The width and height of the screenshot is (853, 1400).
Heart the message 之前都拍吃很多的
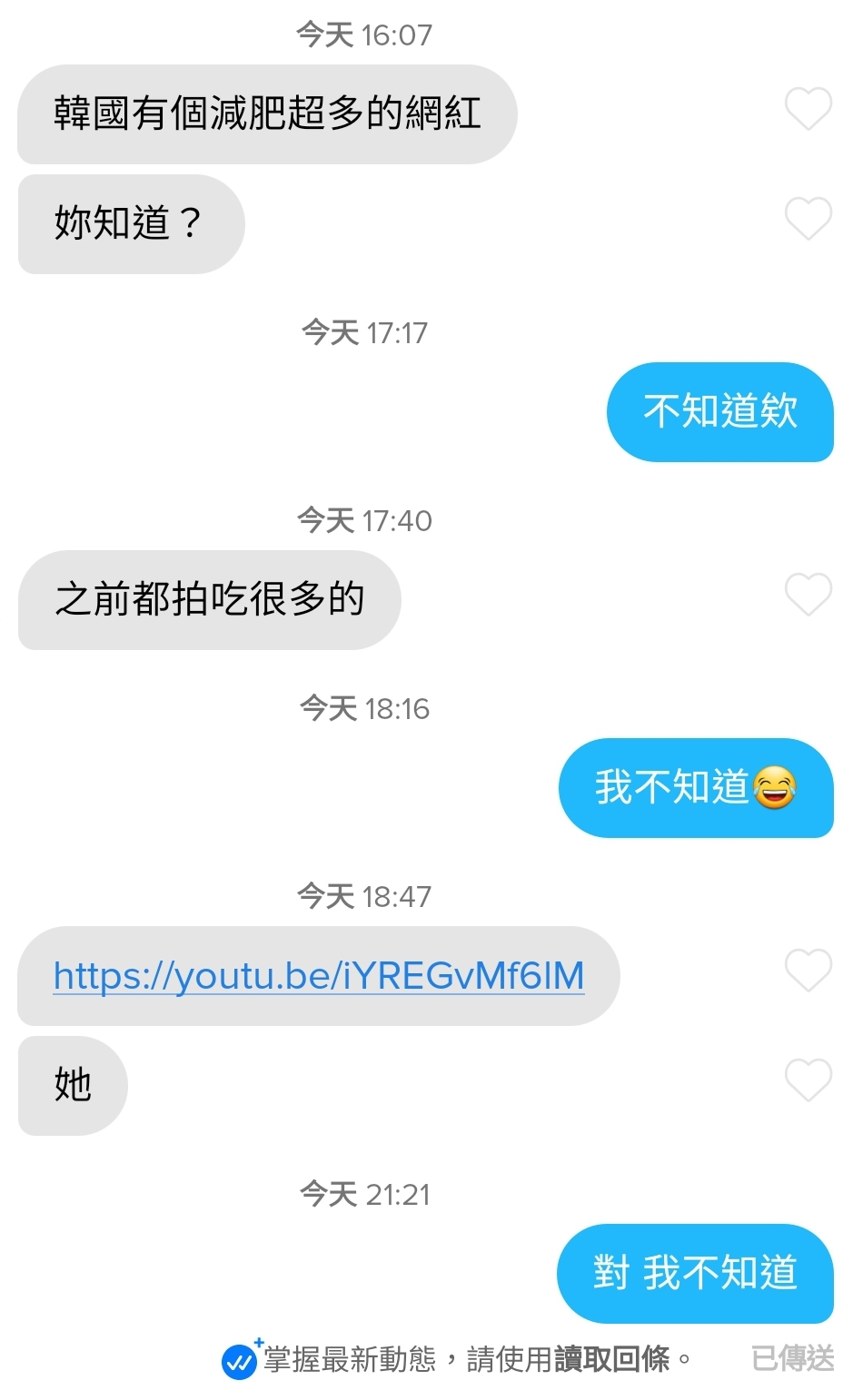tap(808, 596)
